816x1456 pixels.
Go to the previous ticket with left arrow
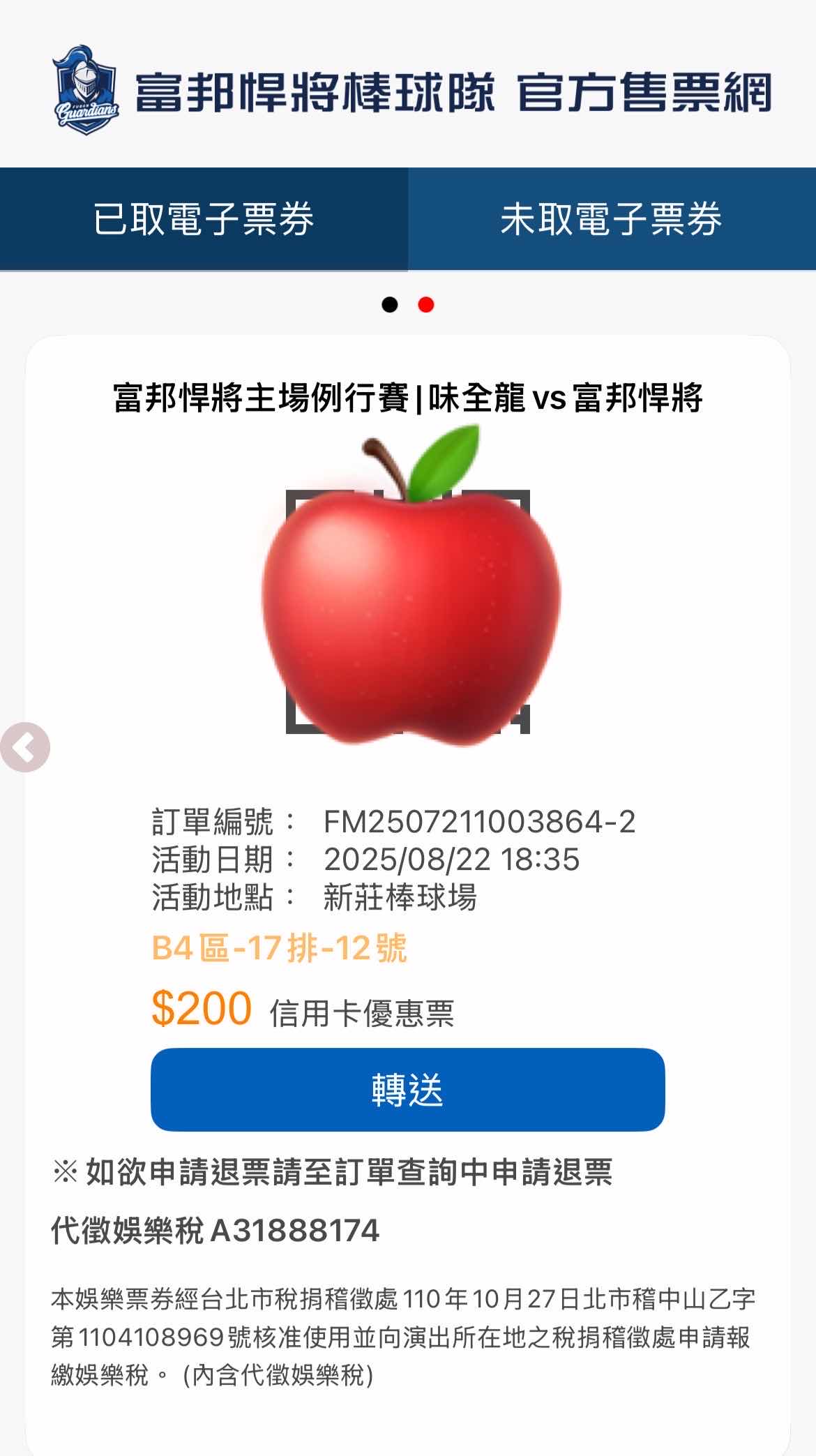point(25,747)
